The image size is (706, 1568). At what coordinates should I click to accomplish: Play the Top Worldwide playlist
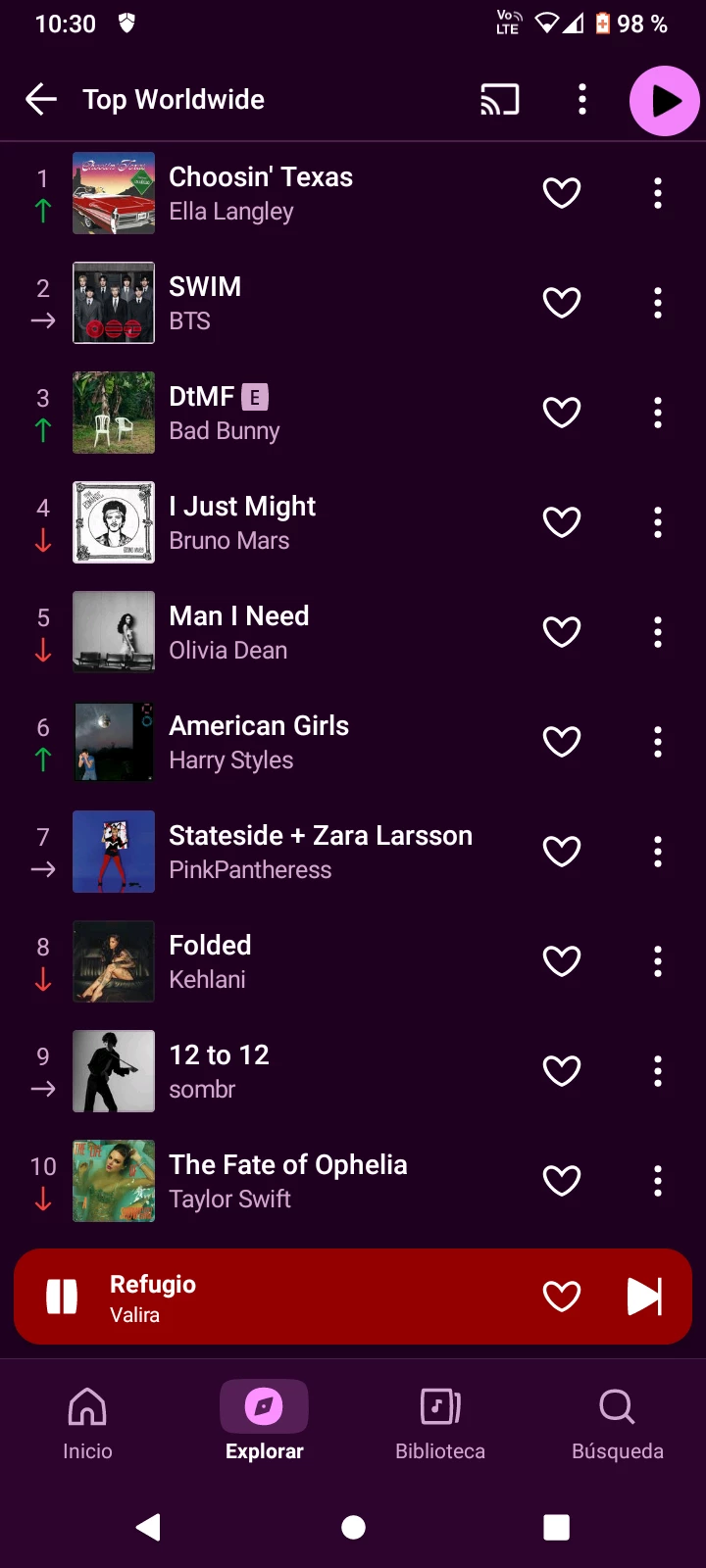click(x=664, y=101)
